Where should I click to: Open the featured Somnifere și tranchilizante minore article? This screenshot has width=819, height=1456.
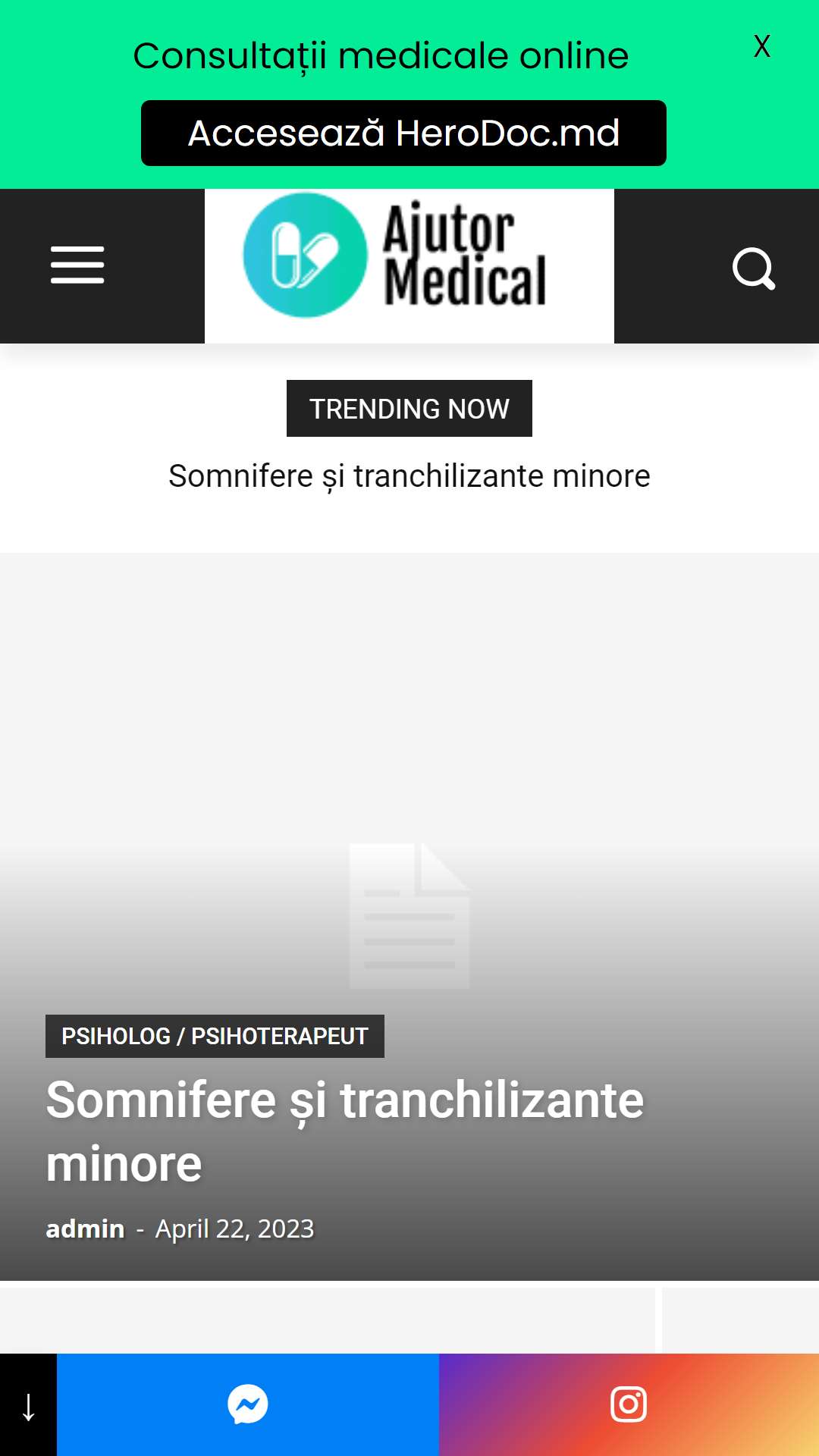pos(344,1130)
